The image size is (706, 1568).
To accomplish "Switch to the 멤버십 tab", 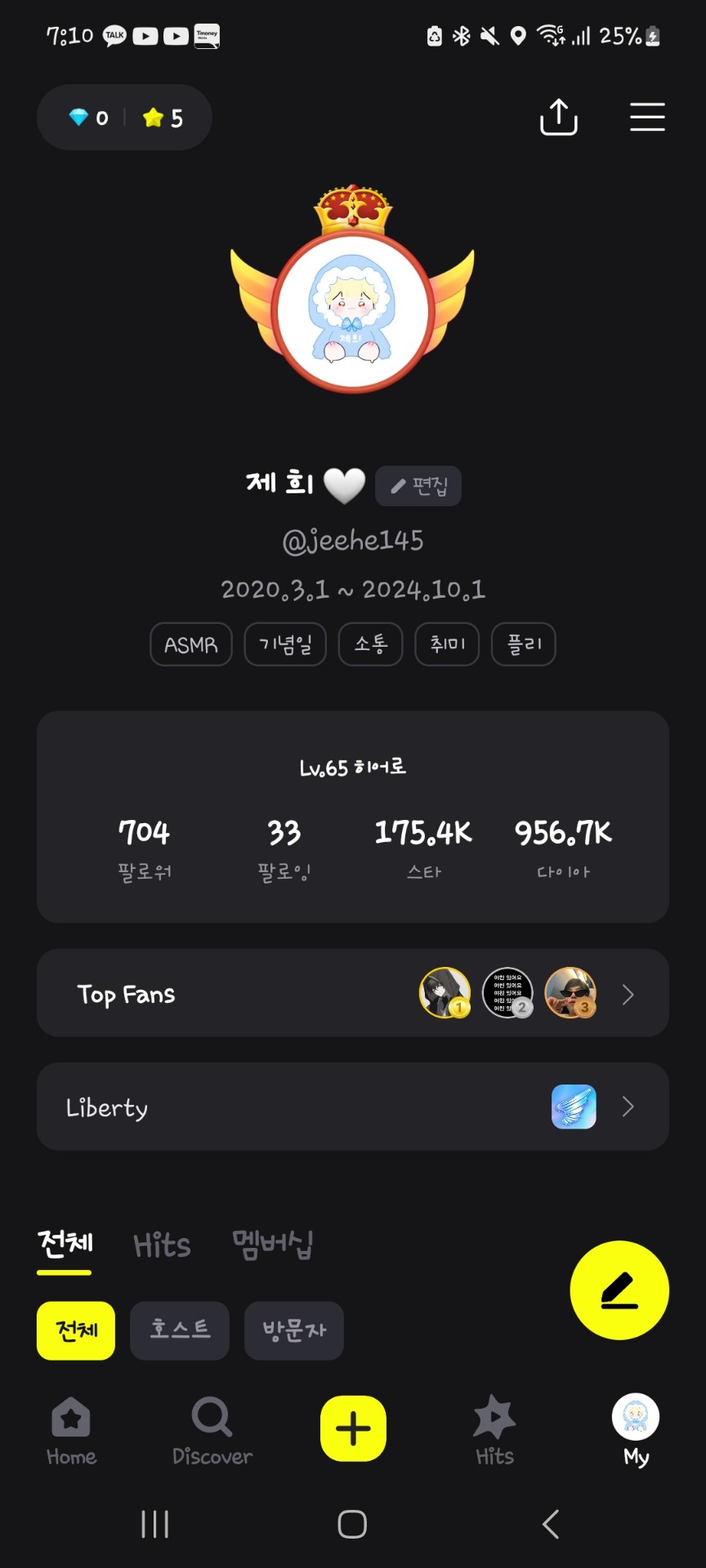I will (272, 1246).
